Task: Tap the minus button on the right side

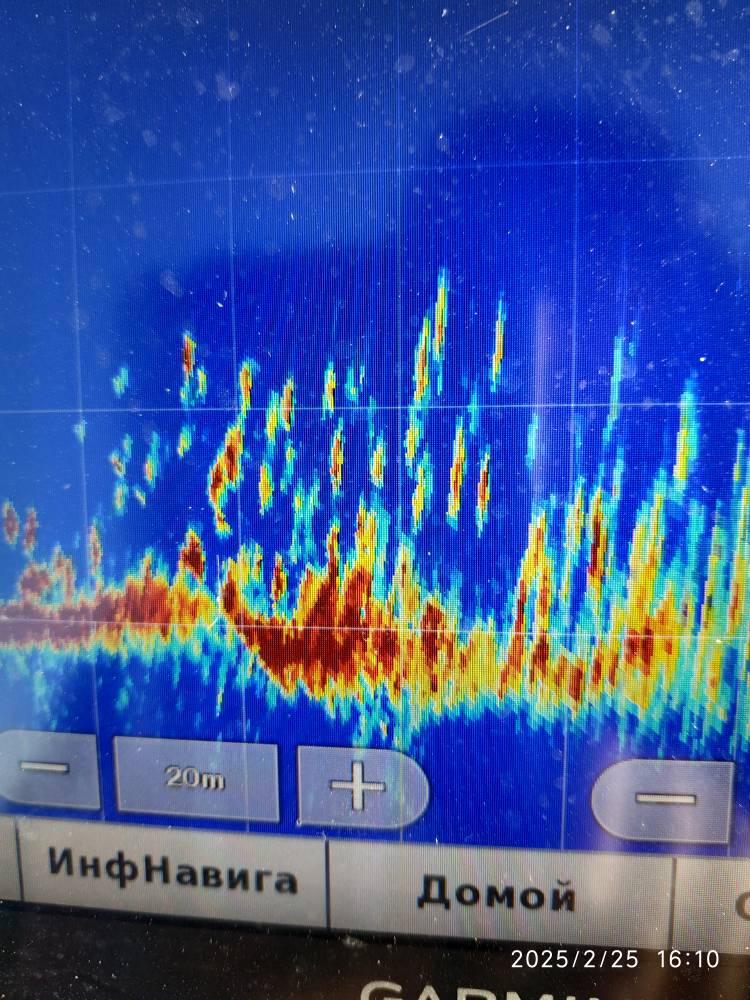Action: pyautogui.click(x=664, y=799)
